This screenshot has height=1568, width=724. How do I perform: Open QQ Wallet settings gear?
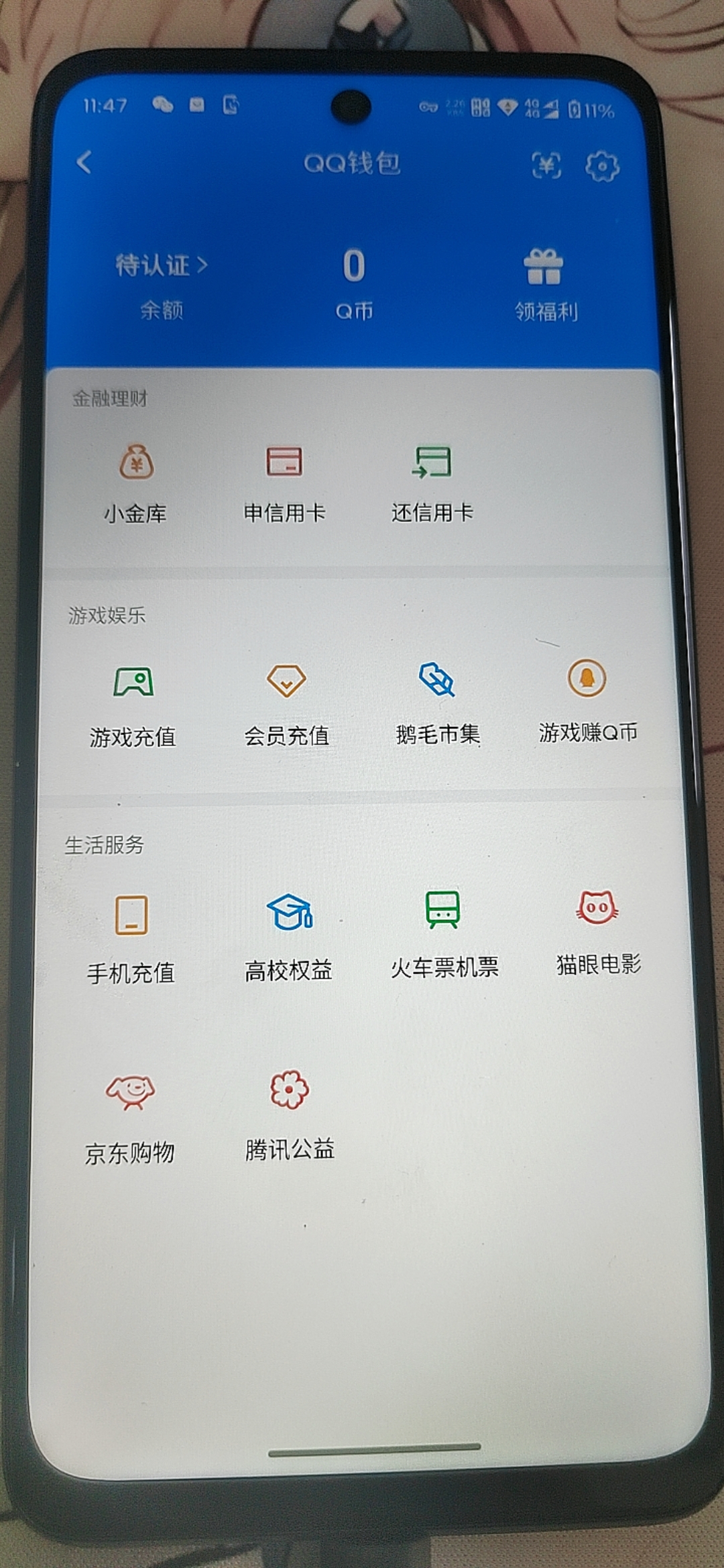click(602, 166)
